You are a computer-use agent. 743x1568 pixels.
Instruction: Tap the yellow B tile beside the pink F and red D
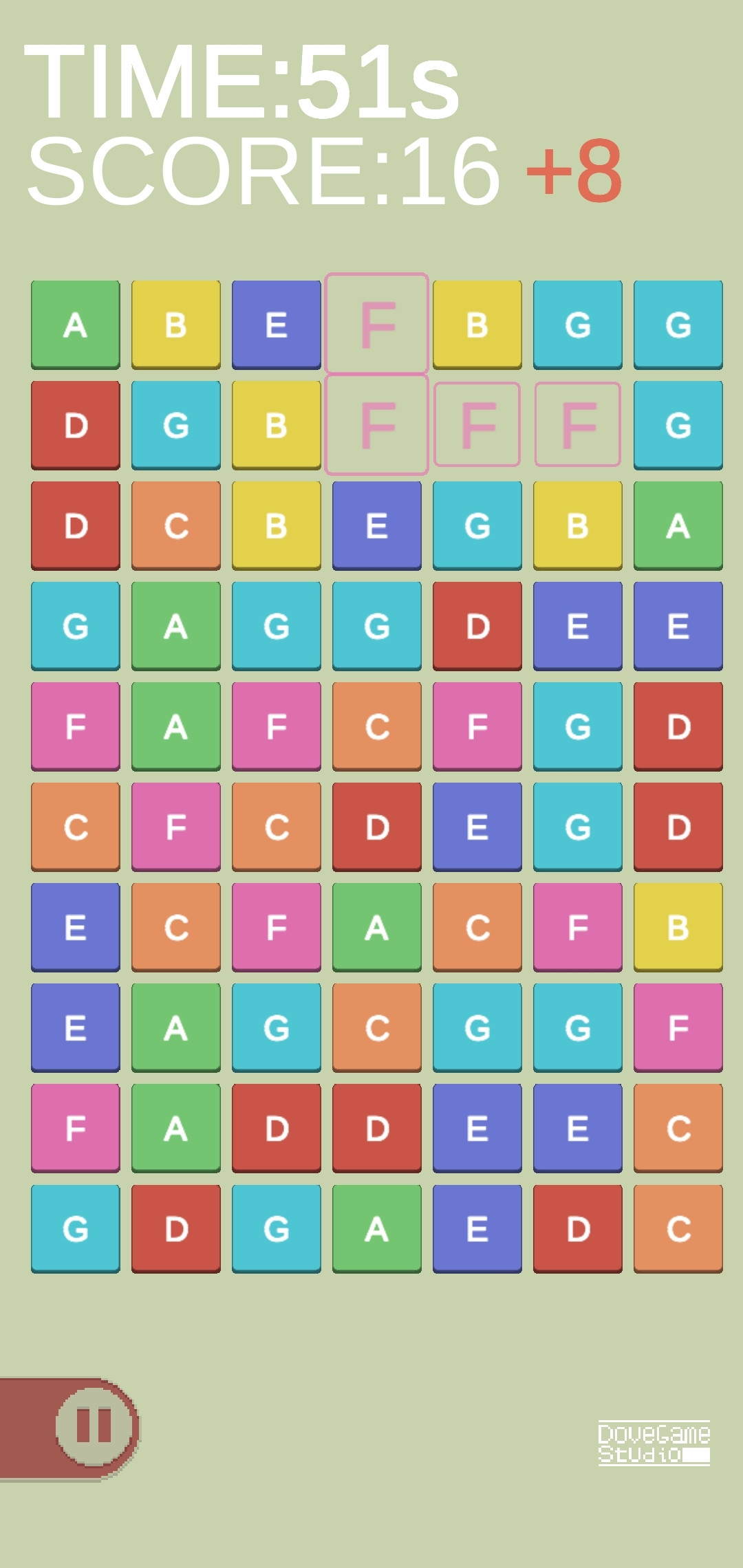[x=678, y=927]
